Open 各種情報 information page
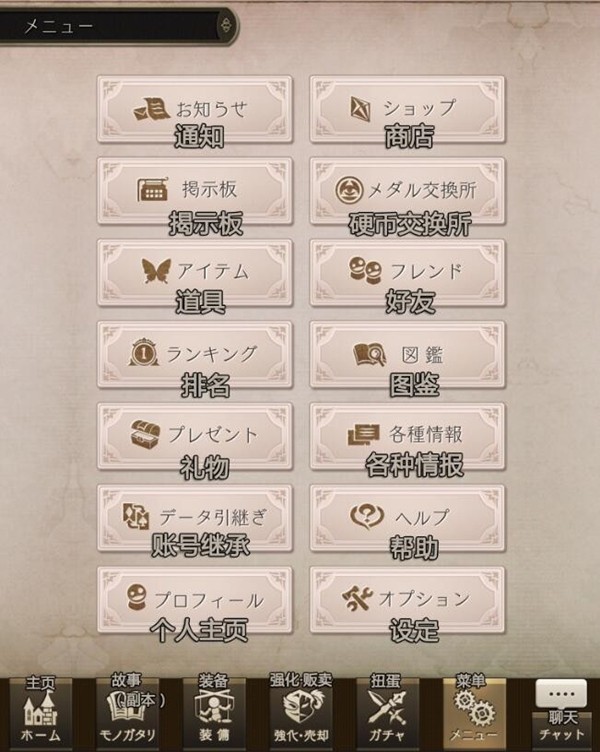Image resolution: width=600 pixels, height=752 pixels. pos(407,436)
